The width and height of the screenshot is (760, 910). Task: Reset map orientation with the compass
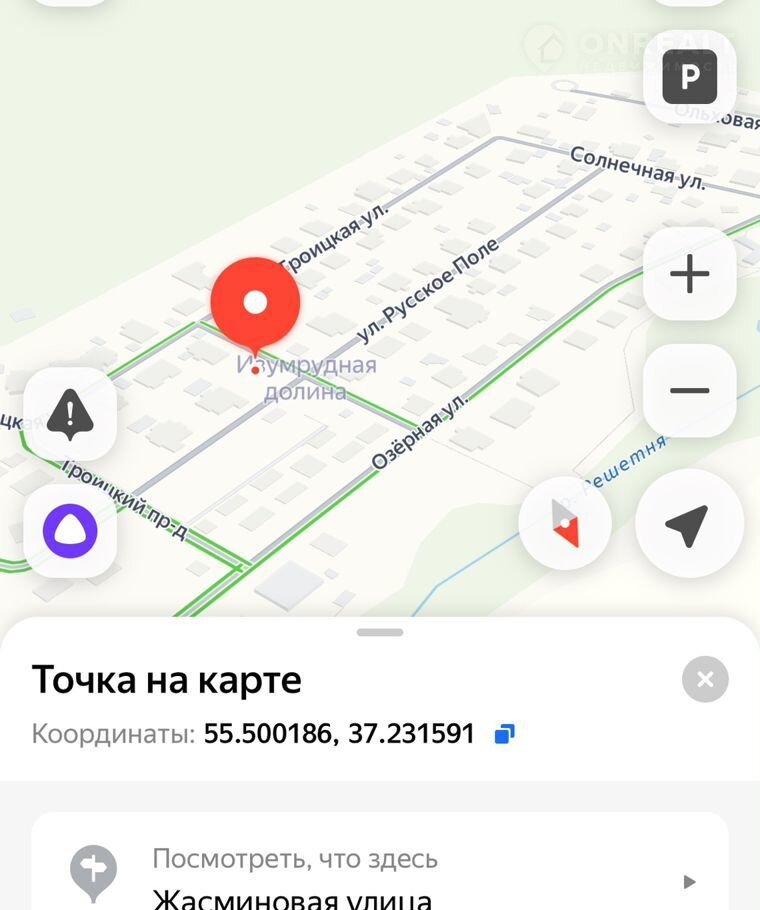[x=565, y=524]
